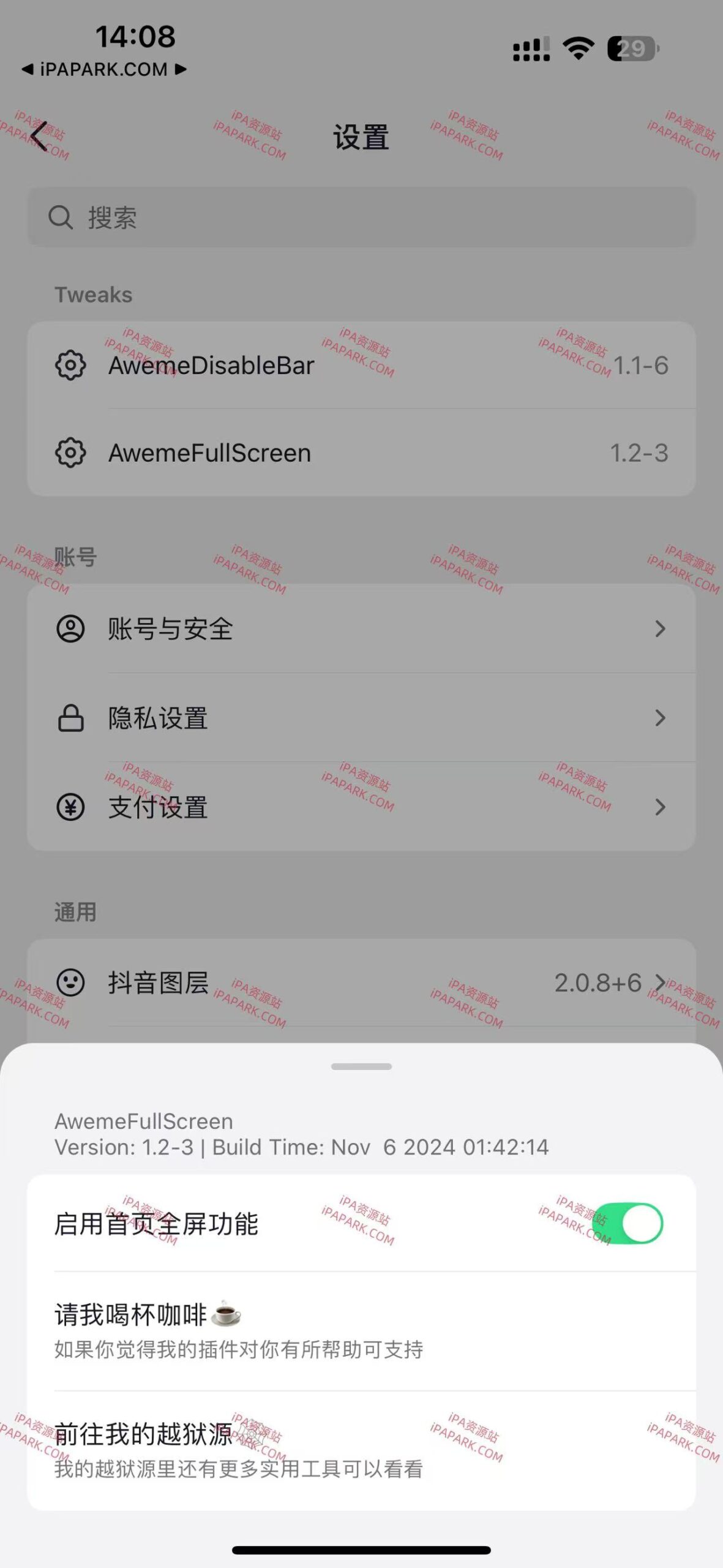
Task: Click the person icon beside 账号与安全
Action: tap(72, 627)
